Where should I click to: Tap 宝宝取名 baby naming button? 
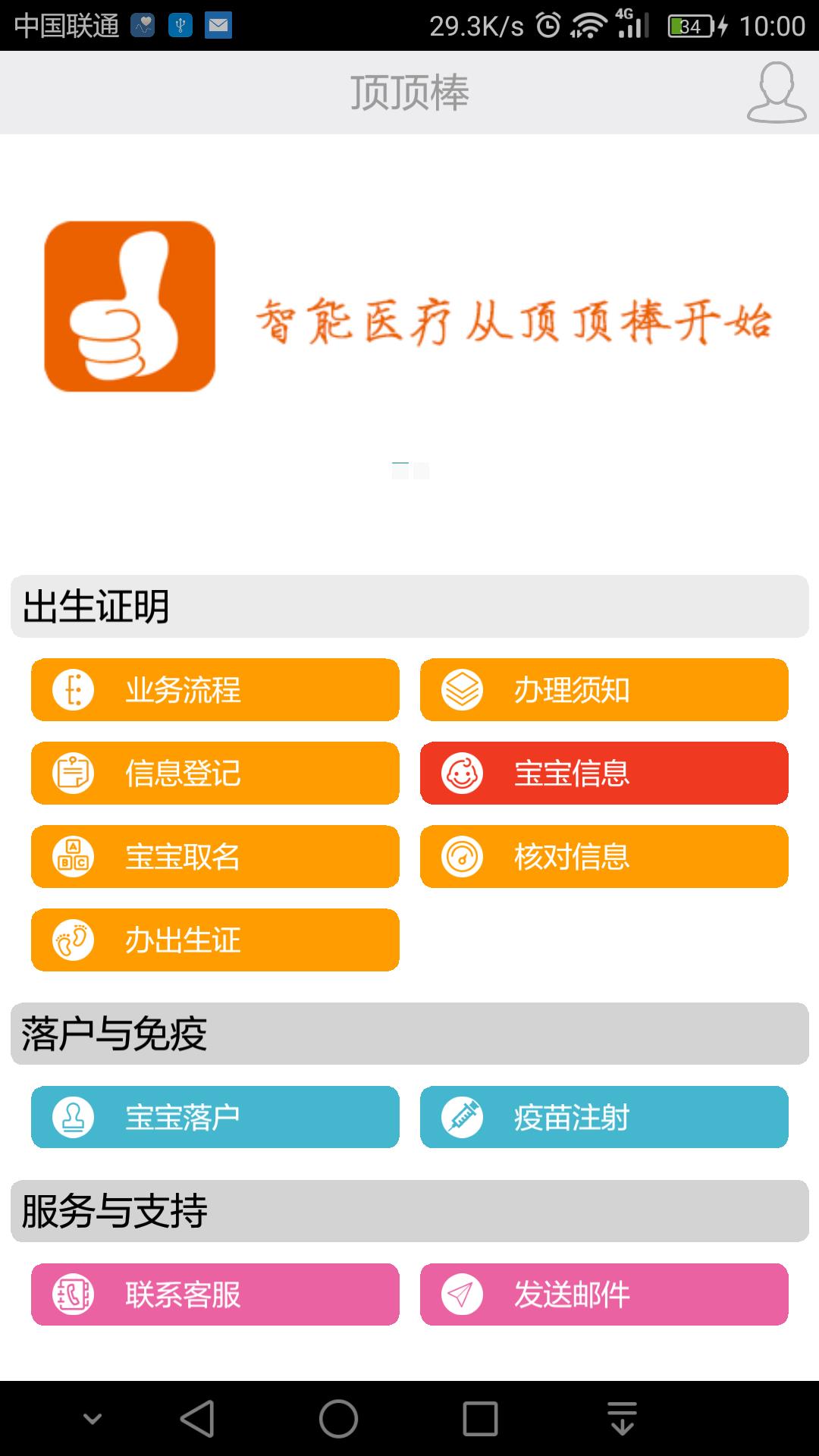click(215, 857)
